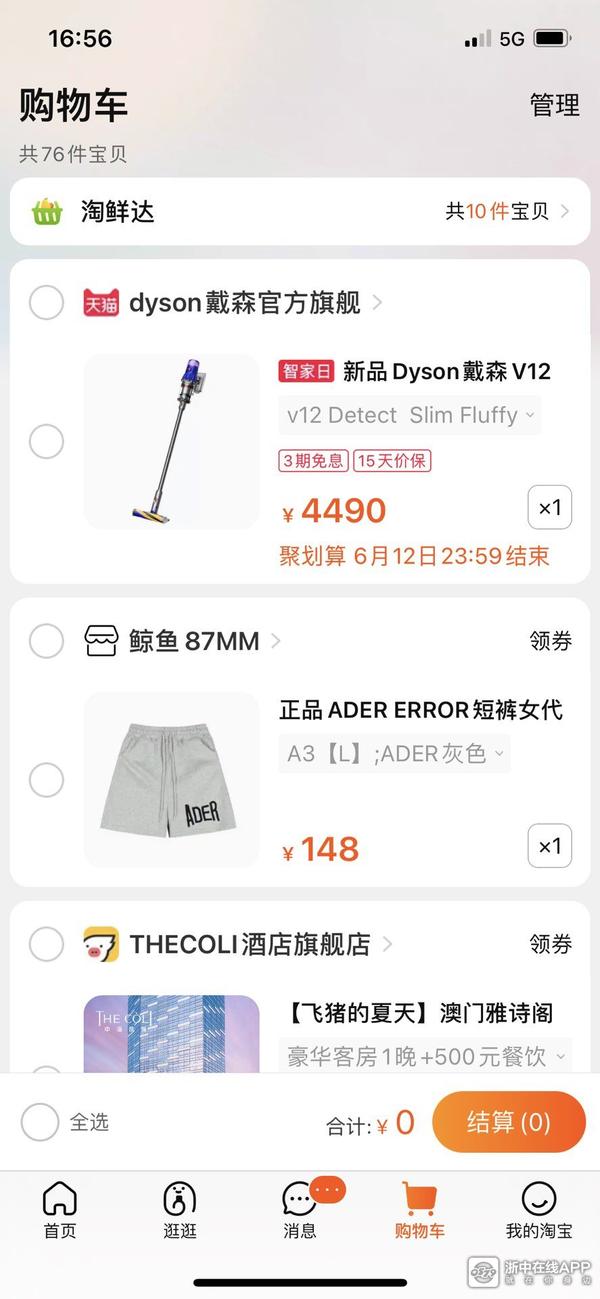Select all items from THECOLI酒店旗舰店
This screenshot has height=1299, width=600.
[46, 944]
